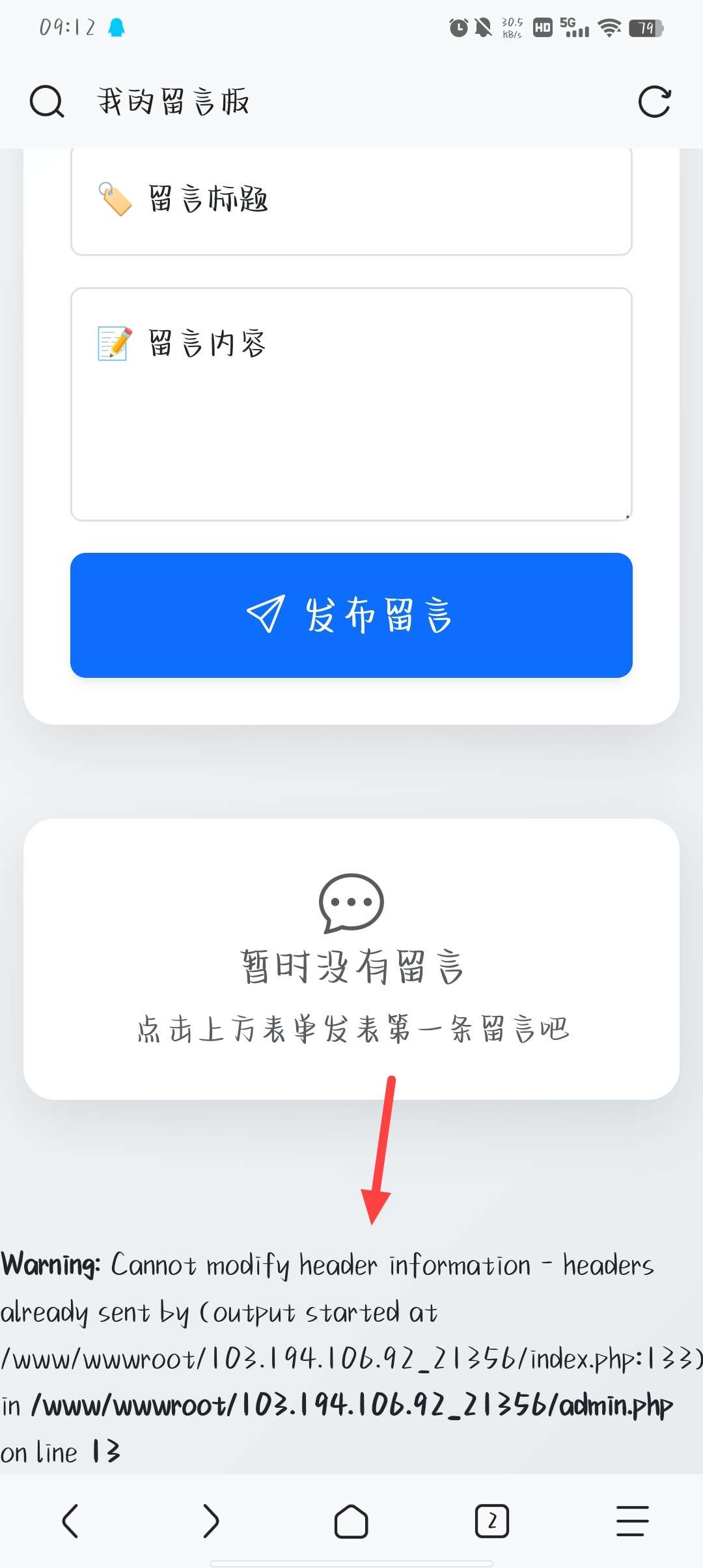Go back using the browser back arrow
This screenshot has width=703, height=1568.
click(x=70, y=1521)
